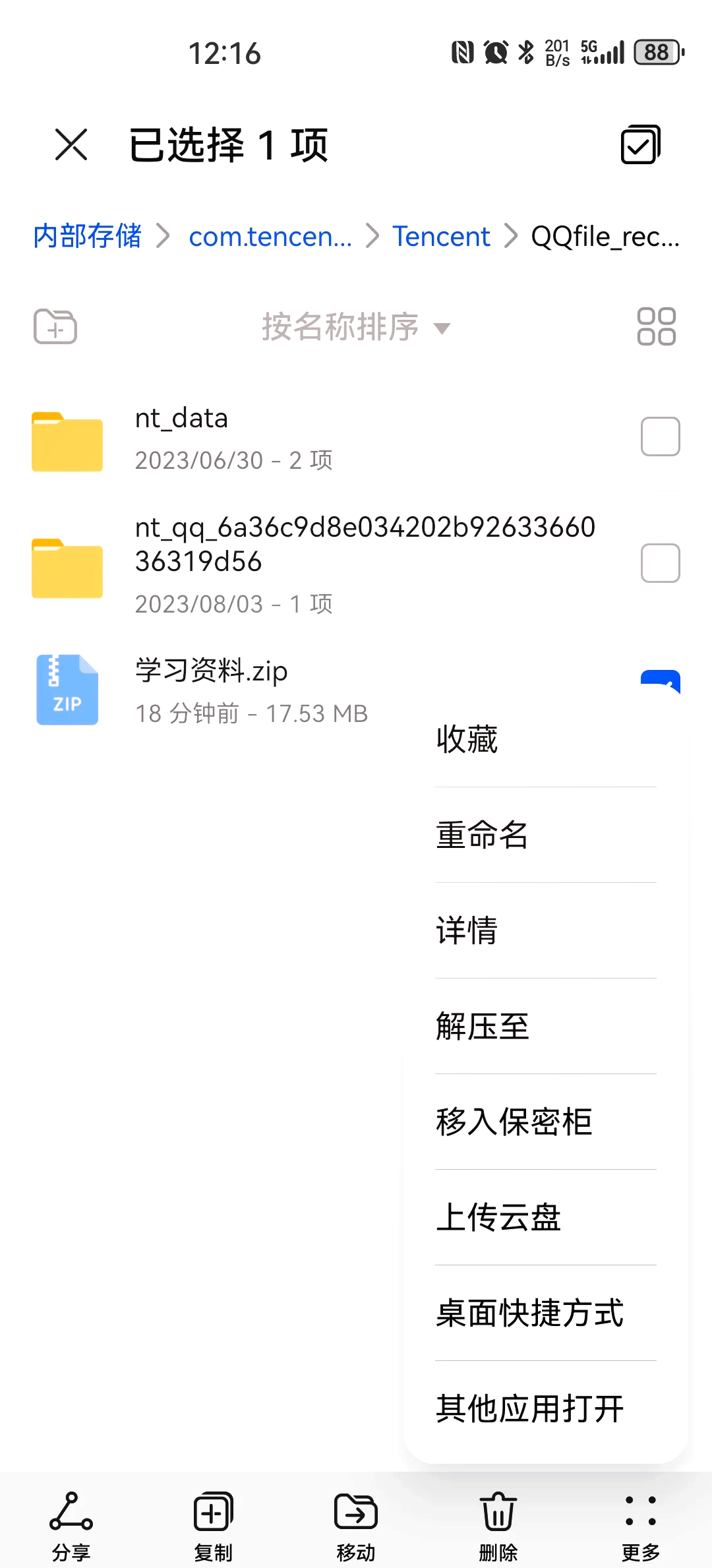Tap the share icon in bottom toolbar
Image resolution: width=712 pixels, height=1568 pixels.
[x=71, y=1517]
